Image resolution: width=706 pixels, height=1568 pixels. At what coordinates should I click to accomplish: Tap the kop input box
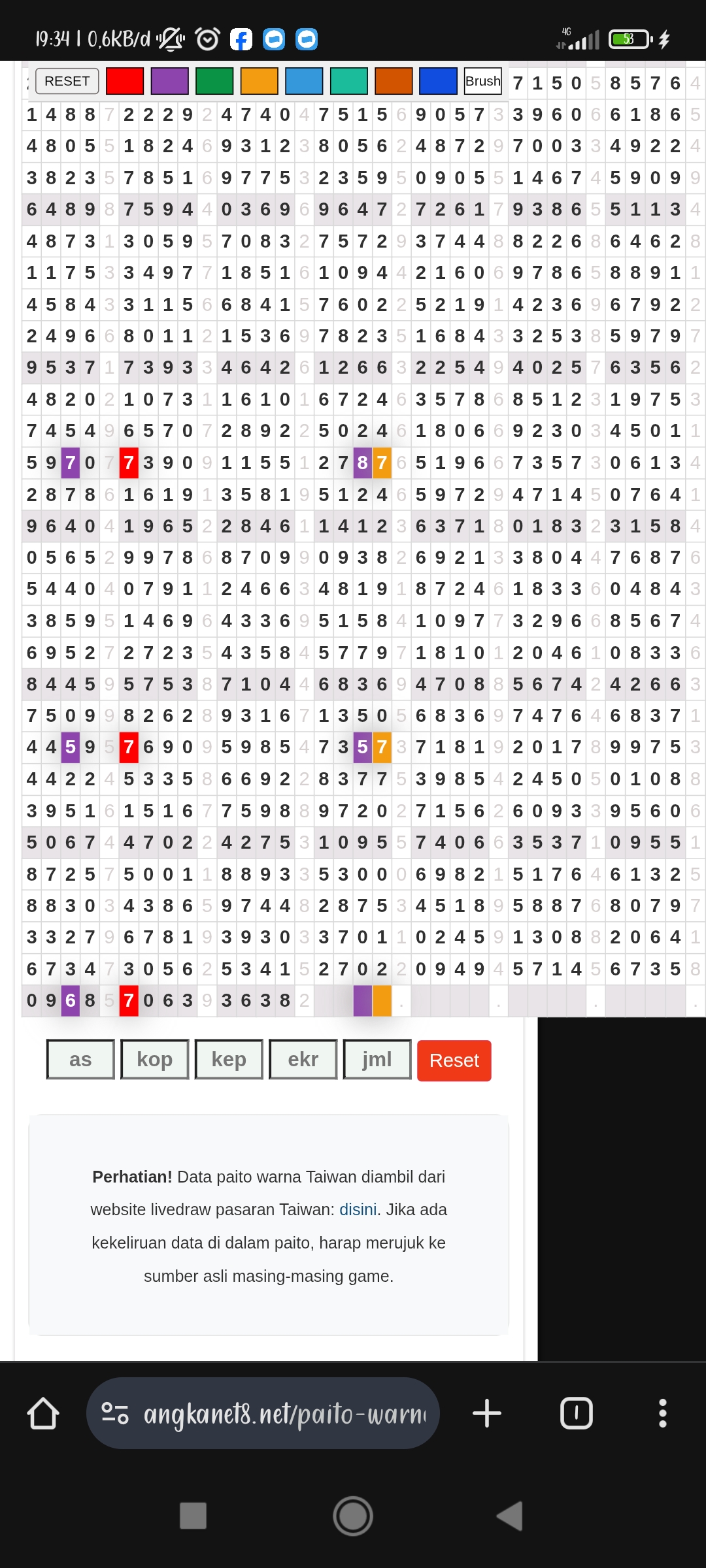pos(155,1060)
